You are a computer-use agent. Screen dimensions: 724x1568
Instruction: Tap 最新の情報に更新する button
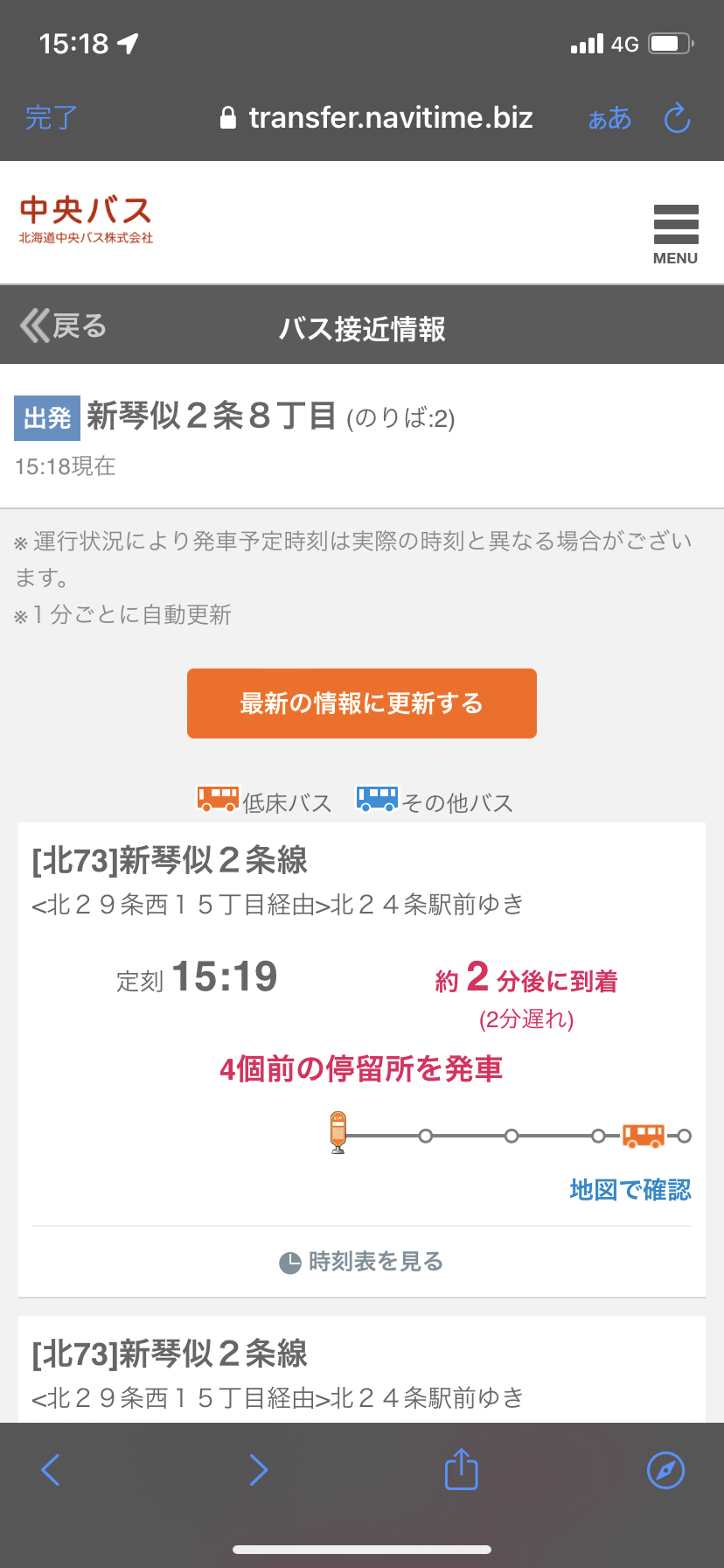click(362, 703)
